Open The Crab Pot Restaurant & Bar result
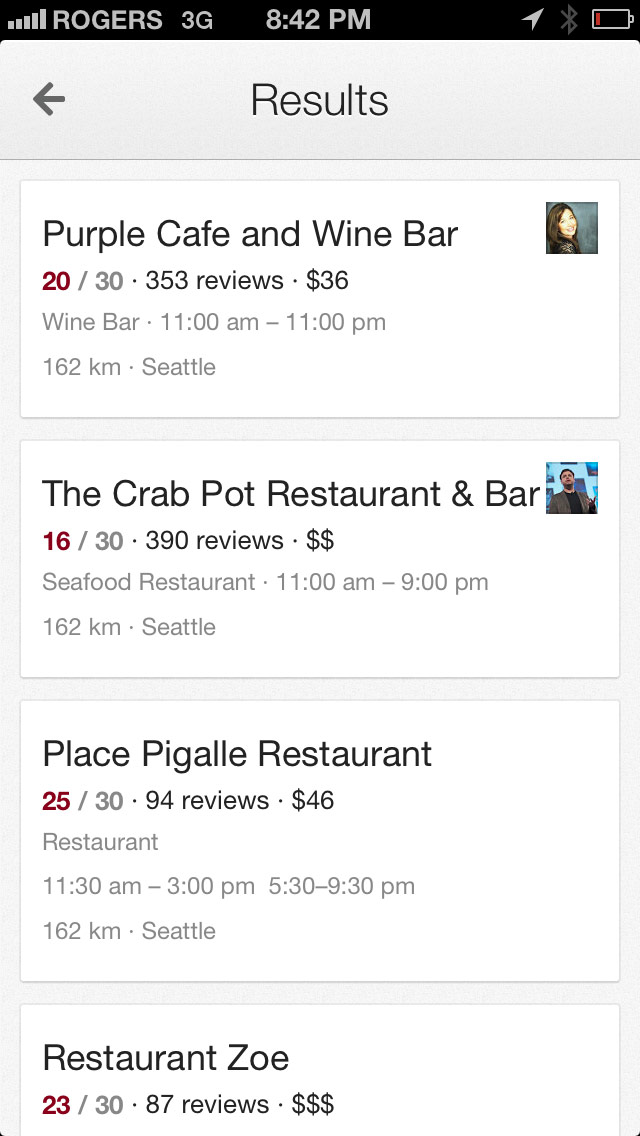 [x=320, y=559]
